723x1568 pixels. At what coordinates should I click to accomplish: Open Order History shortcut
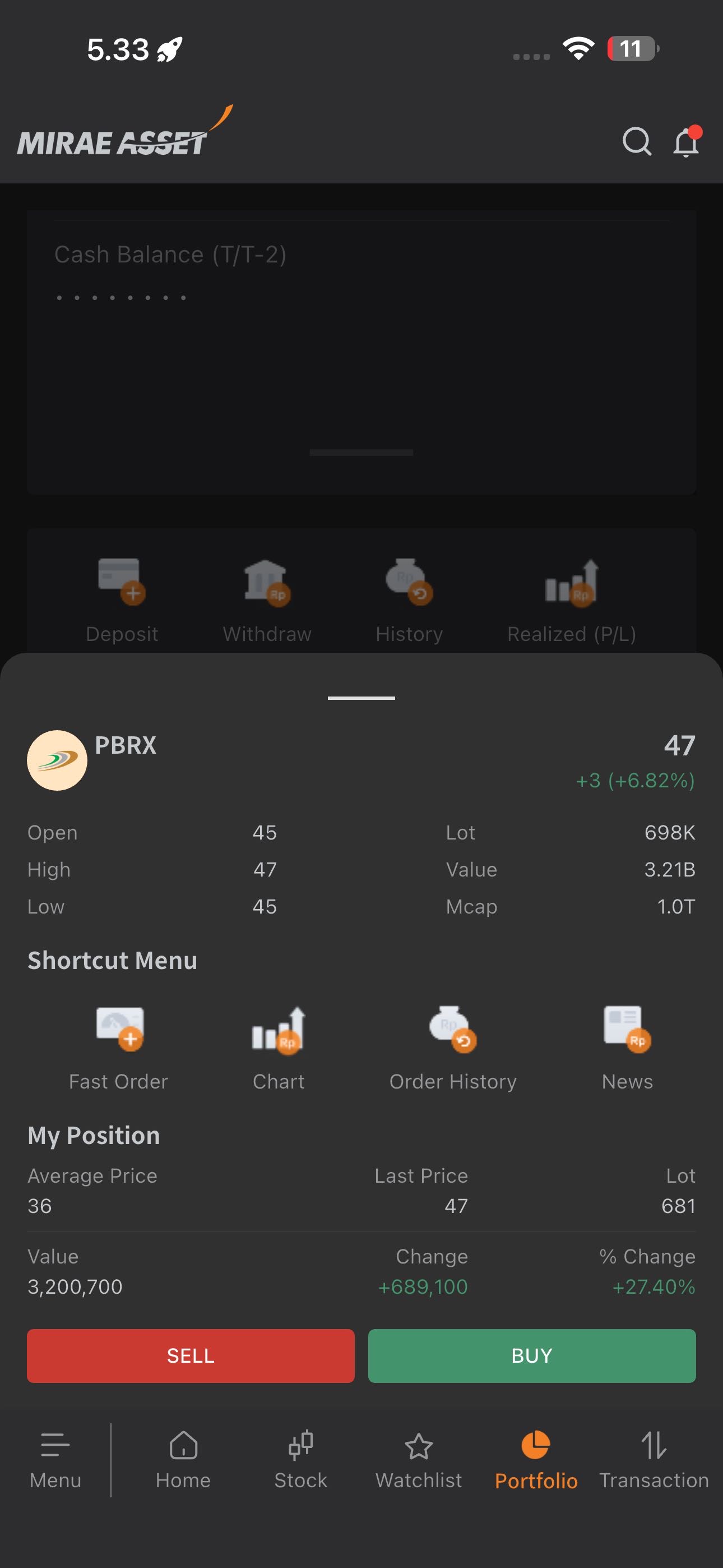[453, 1047]
